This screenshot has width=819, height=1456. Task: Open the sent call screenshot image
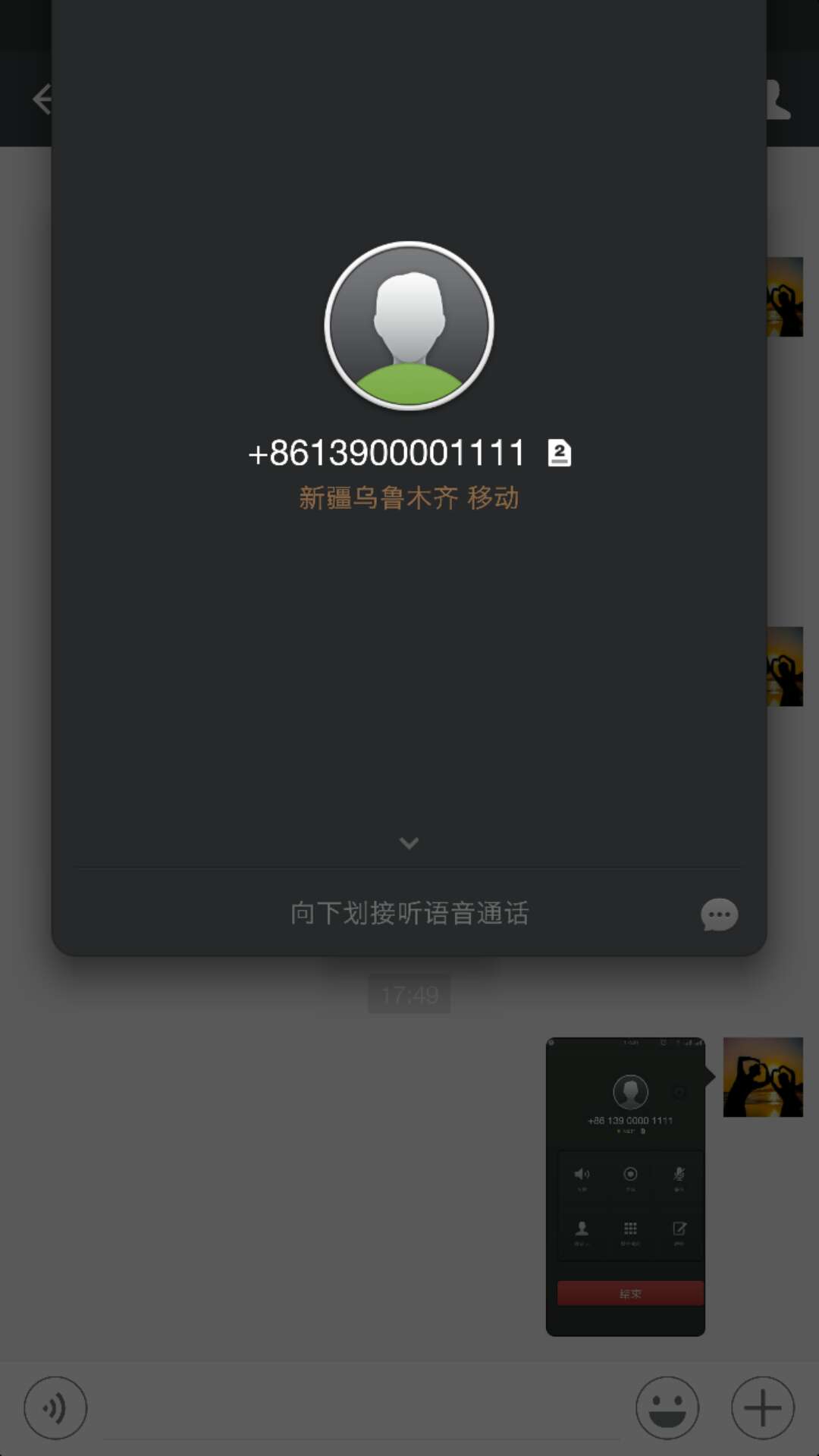[x=626, y=1187]
